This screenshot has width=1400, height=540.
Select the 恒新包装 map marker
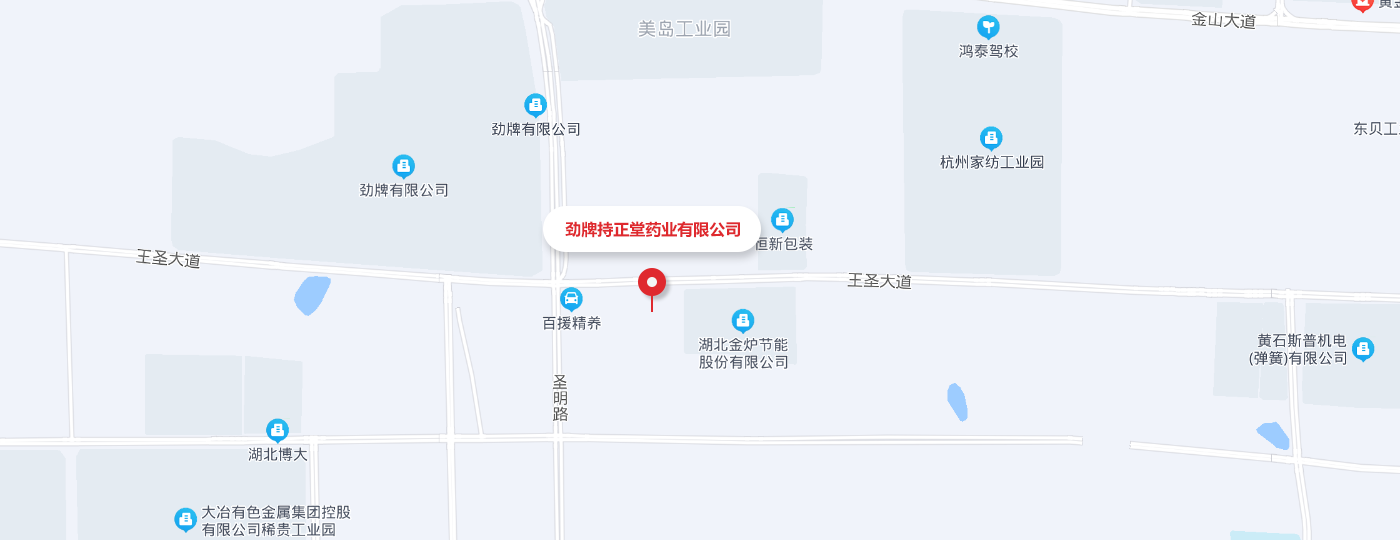782,220
